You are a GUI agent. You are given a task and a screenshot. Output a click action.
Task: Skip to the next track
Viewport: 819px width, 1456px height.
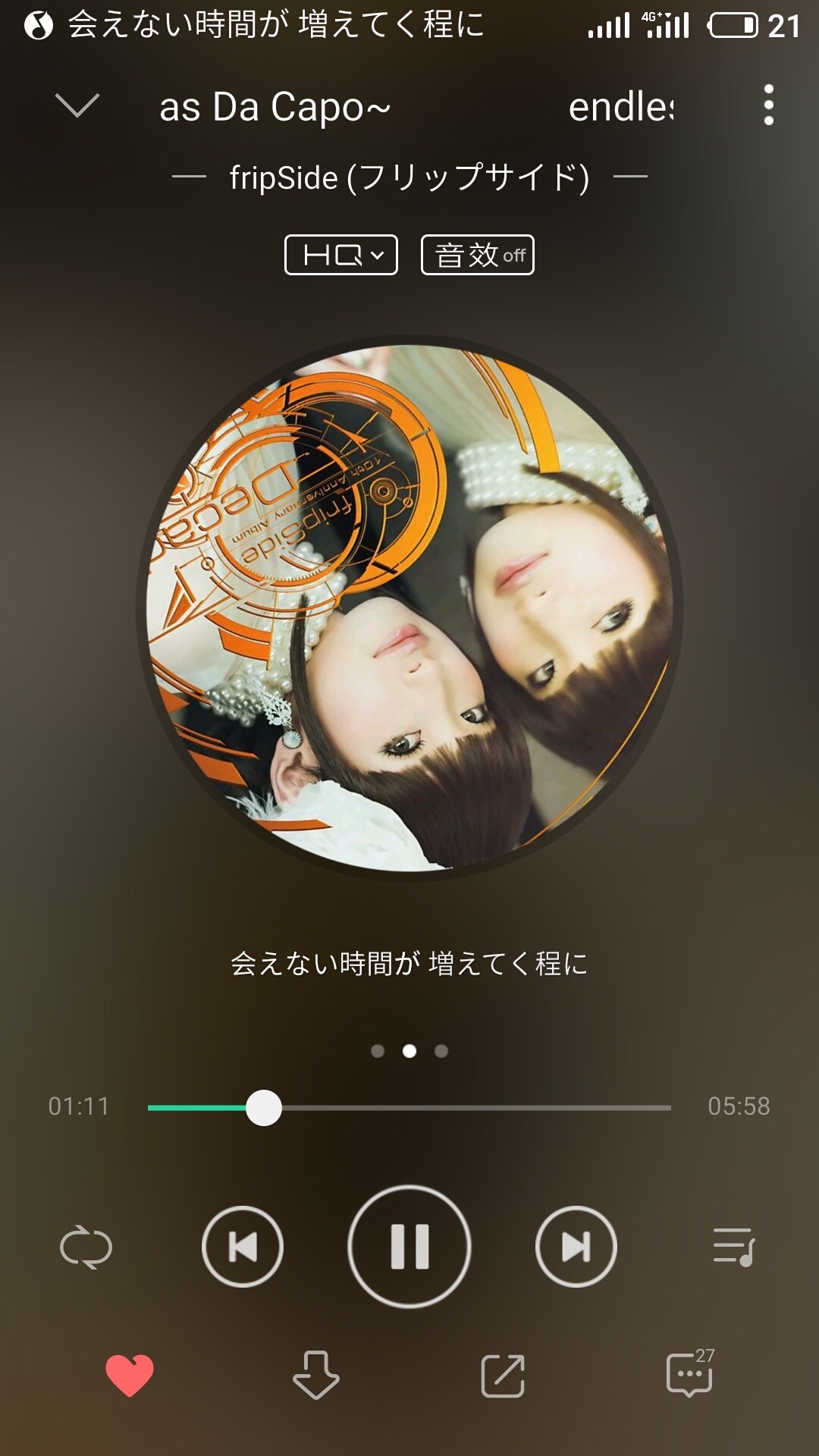tap(576, 1247)
